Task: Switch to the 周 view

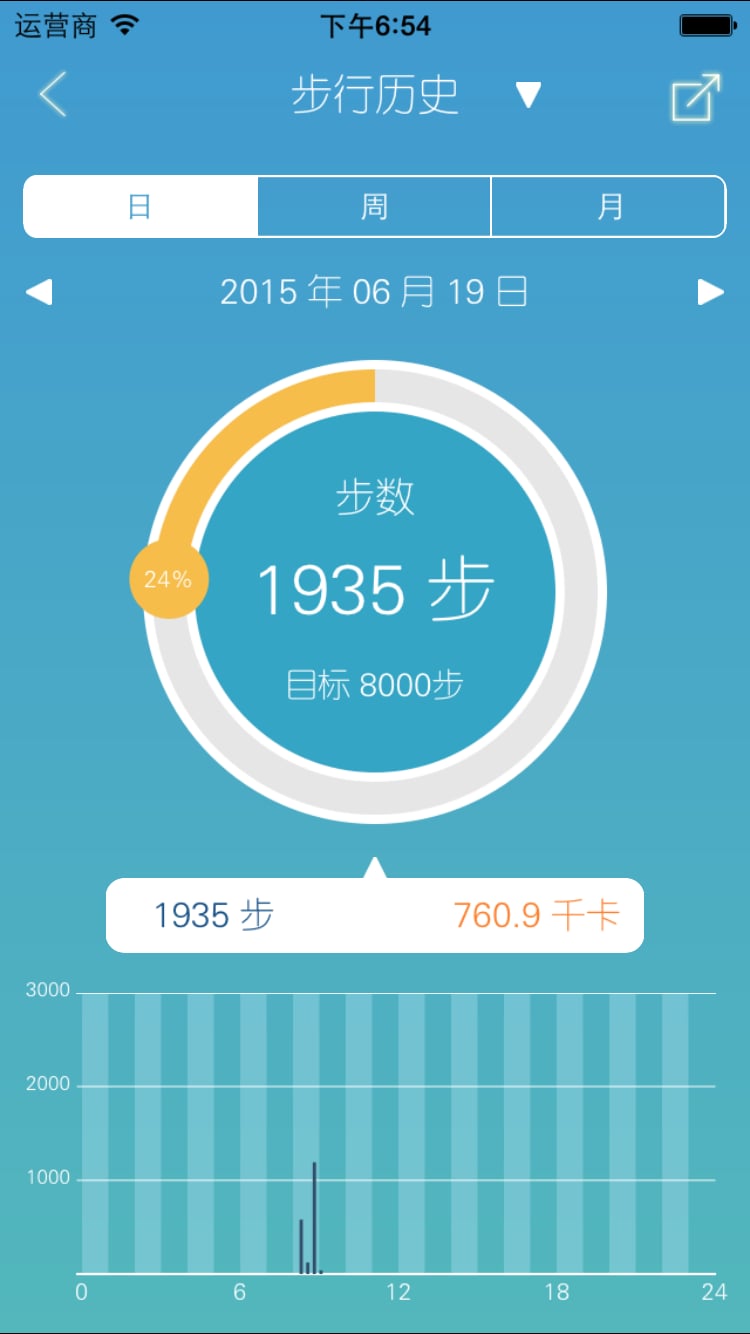Action: [x=374, y=207]
